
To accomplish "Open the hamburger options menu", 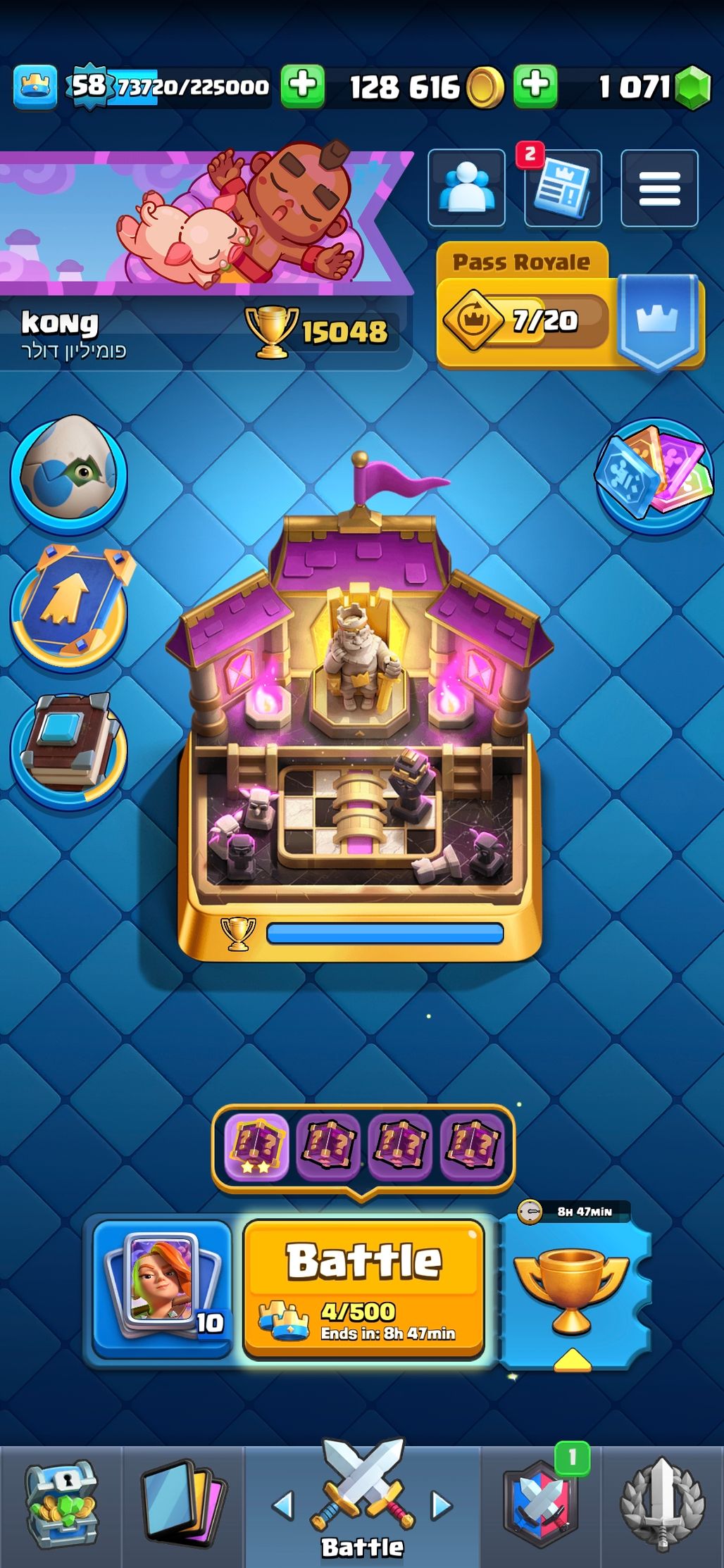I will 659,188.
